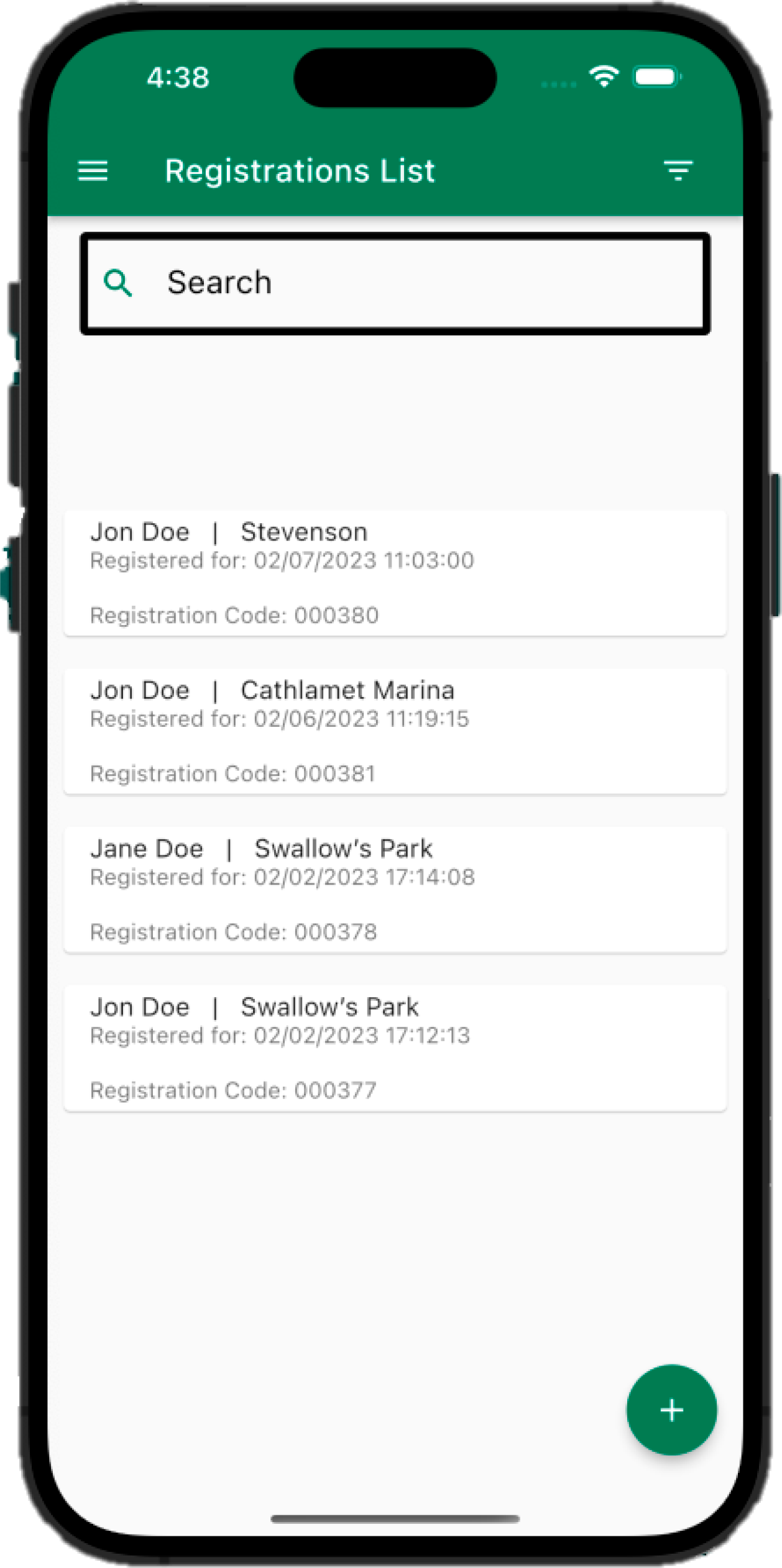Open Jane Doe's Swallow's Park registration
This screenshot has height=1568, width=782.
point(395,890)
